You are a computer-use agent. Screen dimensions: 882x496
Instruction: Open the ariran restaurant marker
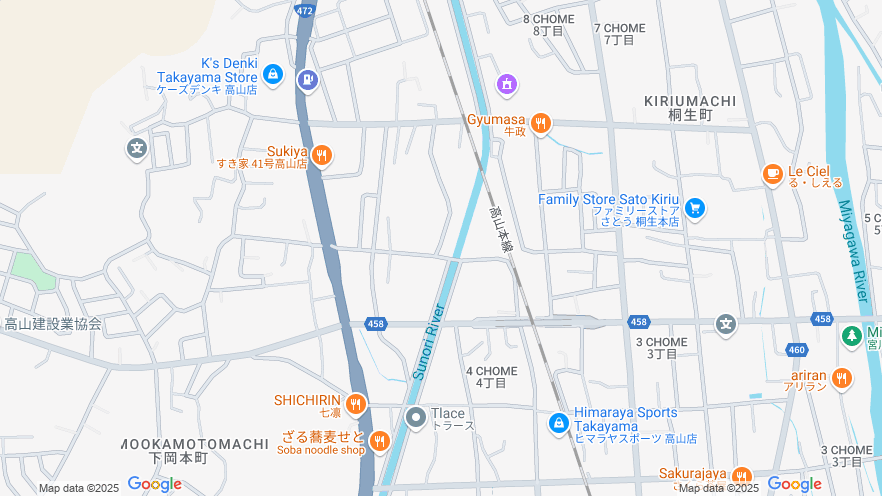coord(842,379)
